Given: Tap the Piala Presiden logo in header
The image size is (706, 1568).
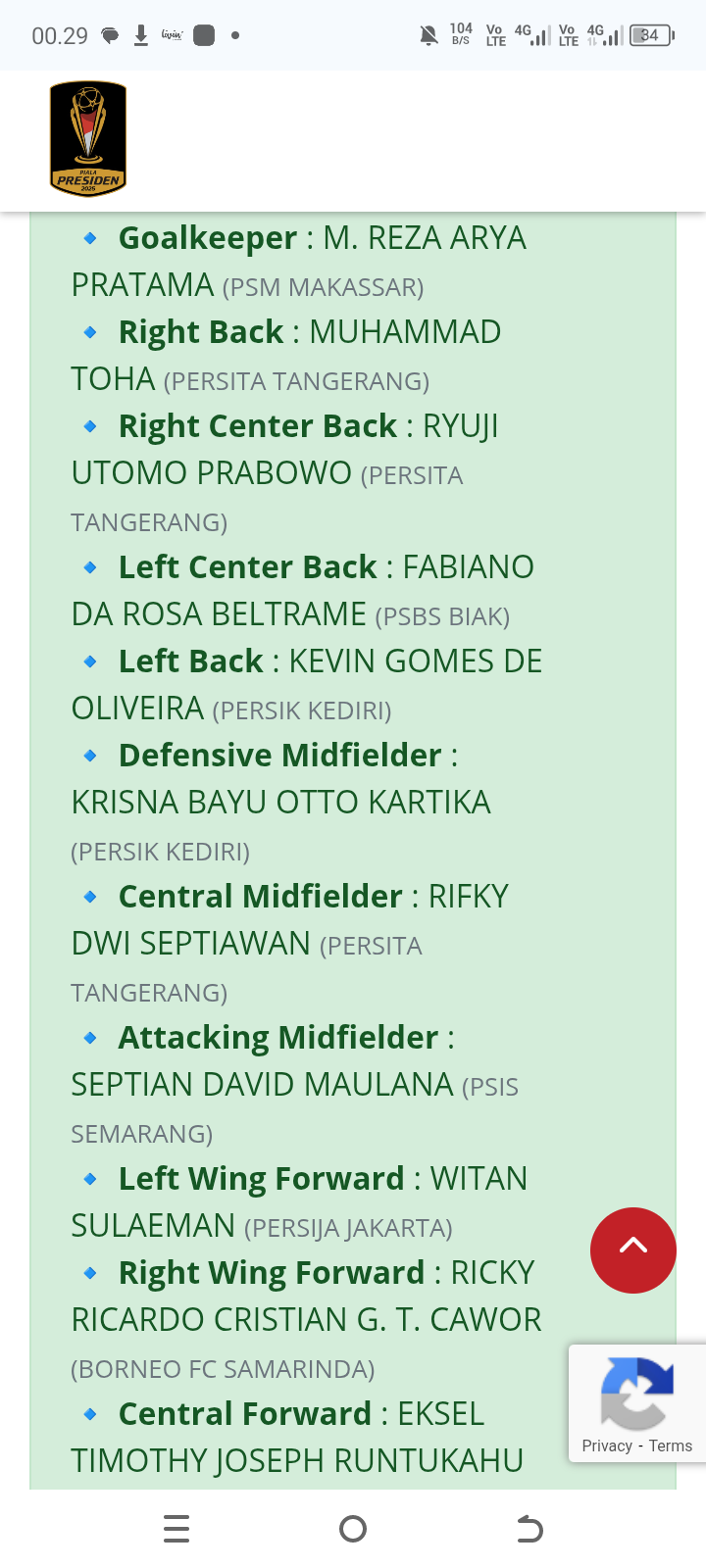Looking at the screenshot, I should [x=88, y=138].
